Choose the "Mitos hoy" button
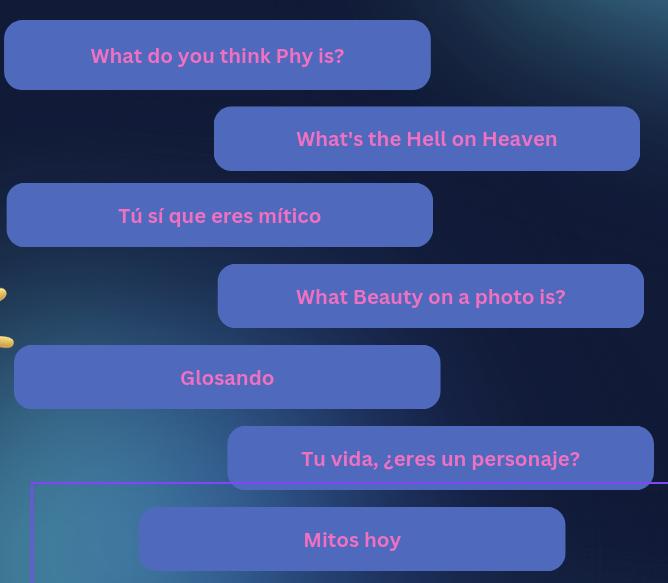Screen dimensions: 668x583 352,540
